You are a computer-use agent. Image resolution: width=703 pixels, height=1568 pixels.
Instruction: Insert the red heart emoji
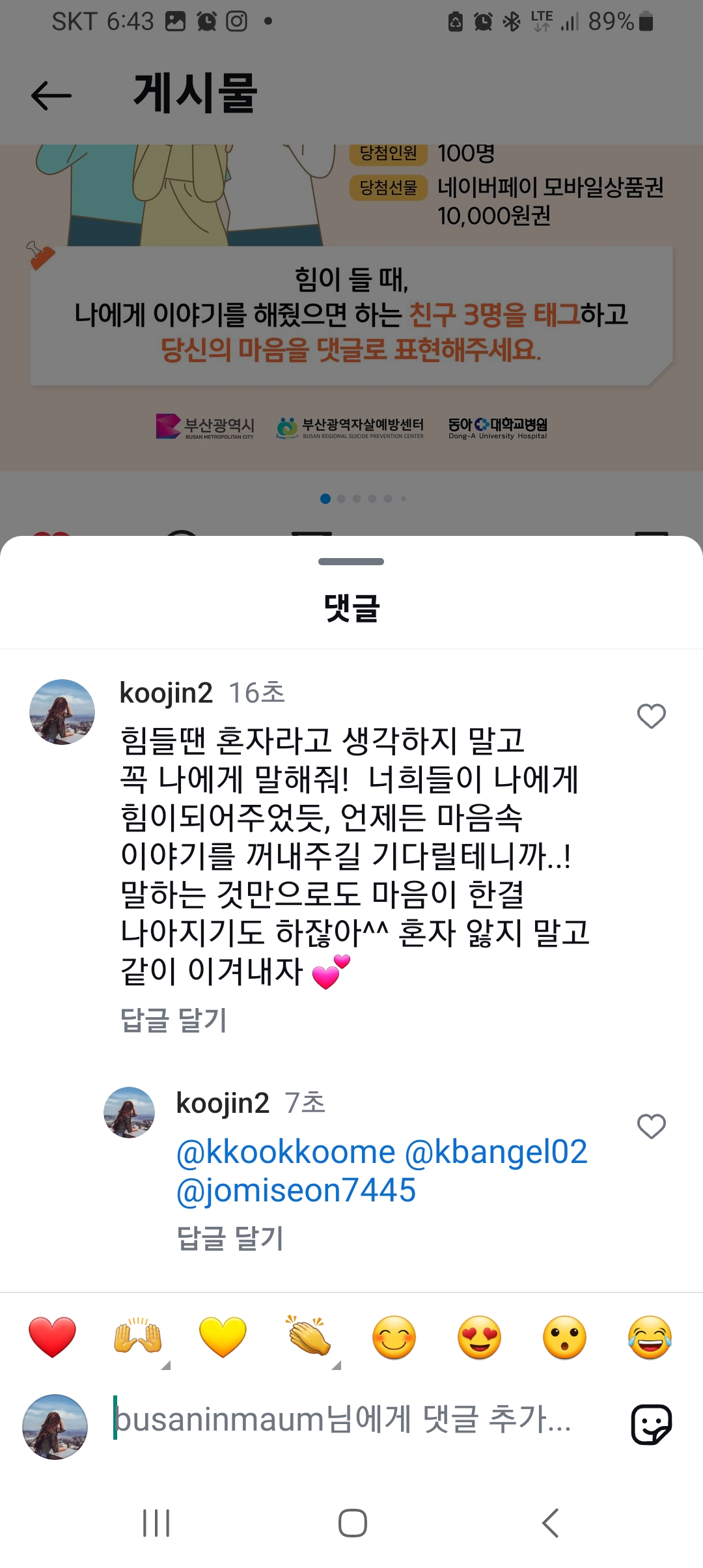tap(52, 1337)
